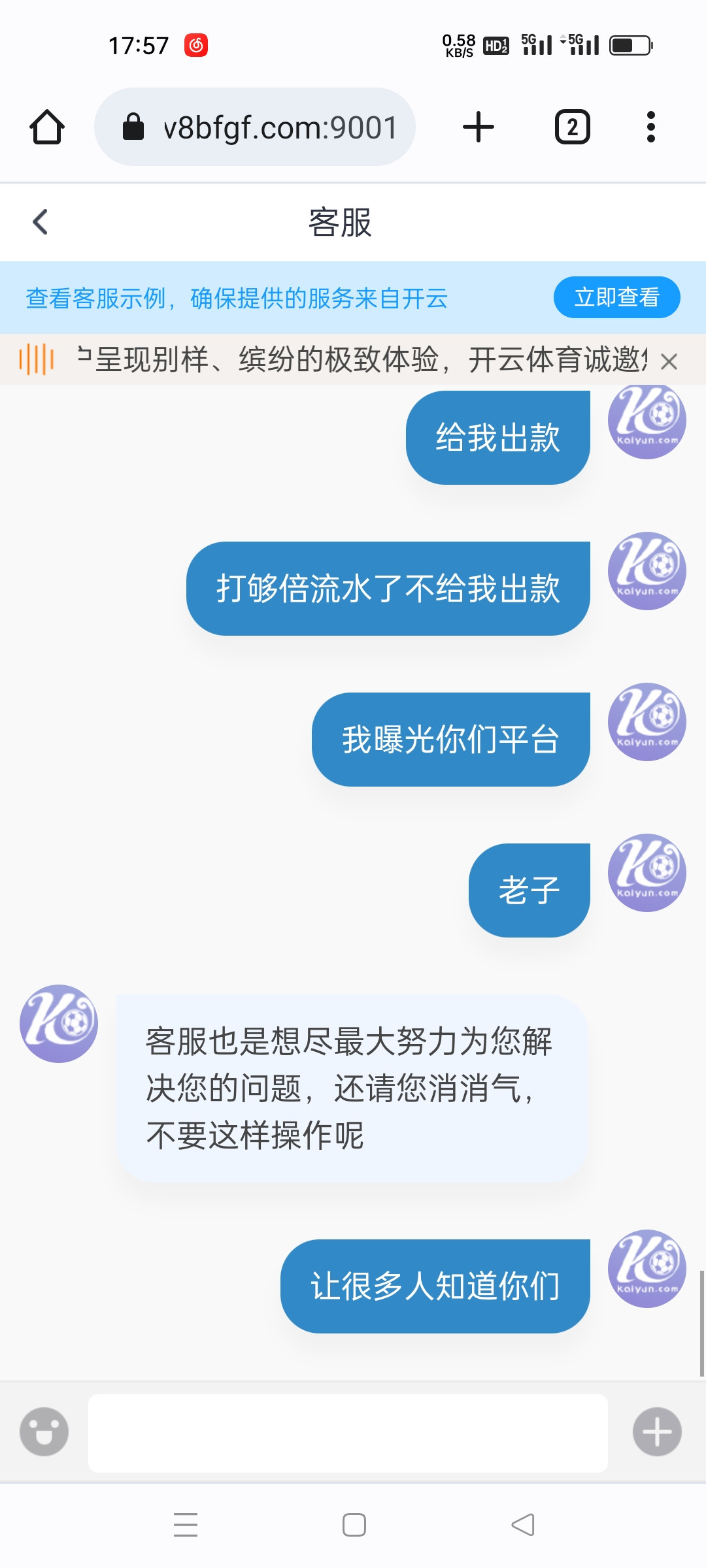Image resolution: width=706 pixels, height=1568 pixels.
Task: Dismiss the scrolling announcement banner
Action: [x=669, y=361]
